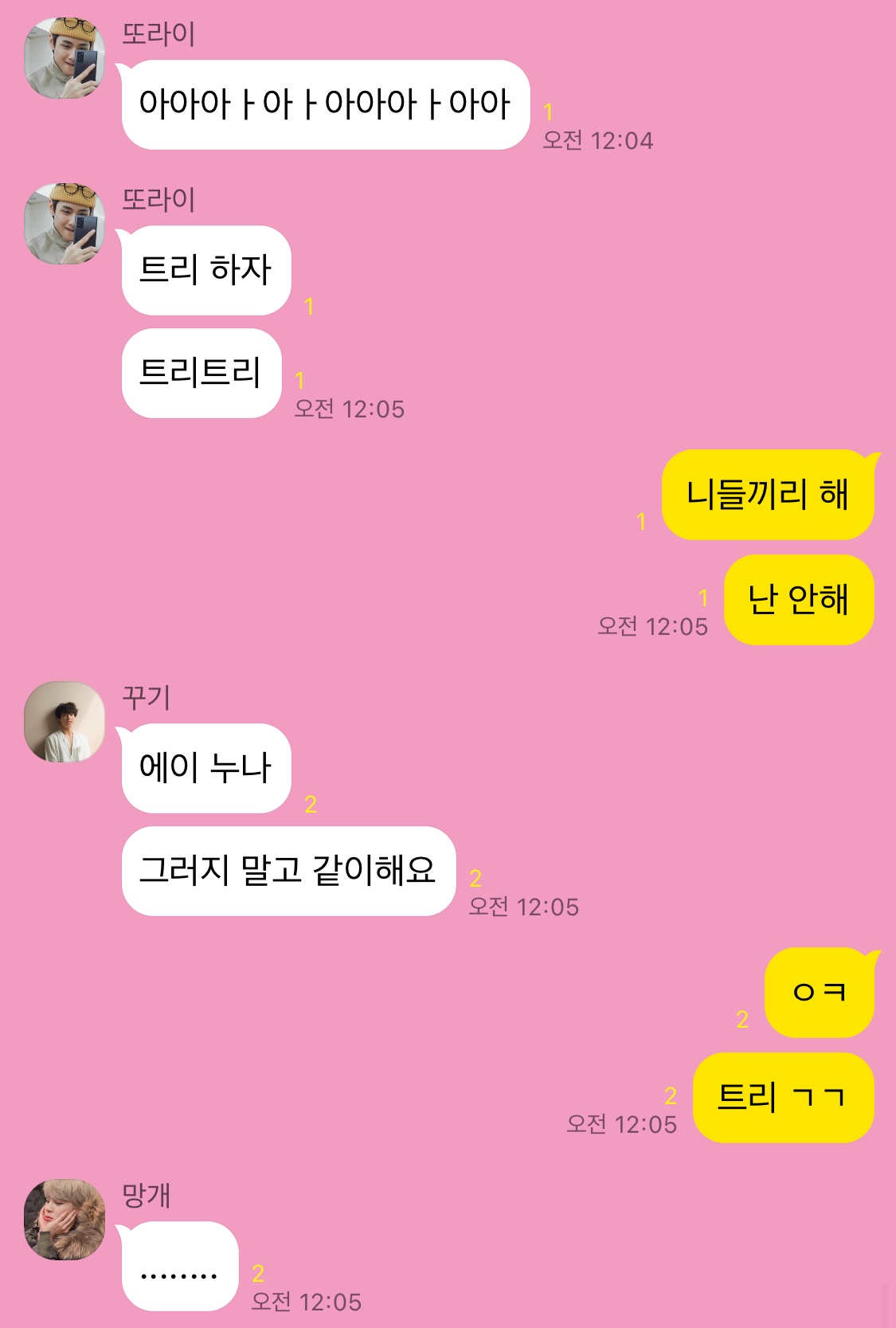Screen dimensions: 896x1328
Task: Open 망개's profile picture
Action: click(x=65, y=1220)
